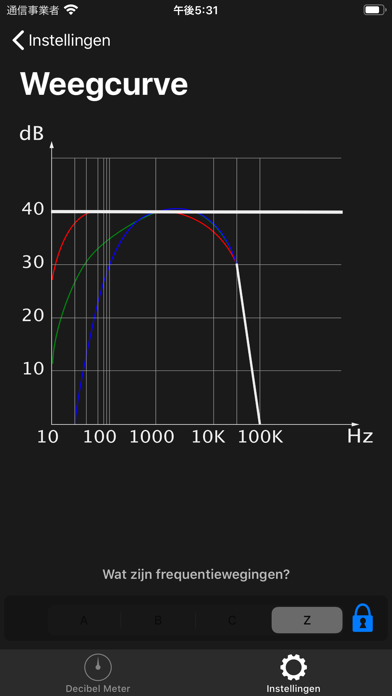Select the Z weighting segment
Screen dimensions: 392x696
(307, 620)
